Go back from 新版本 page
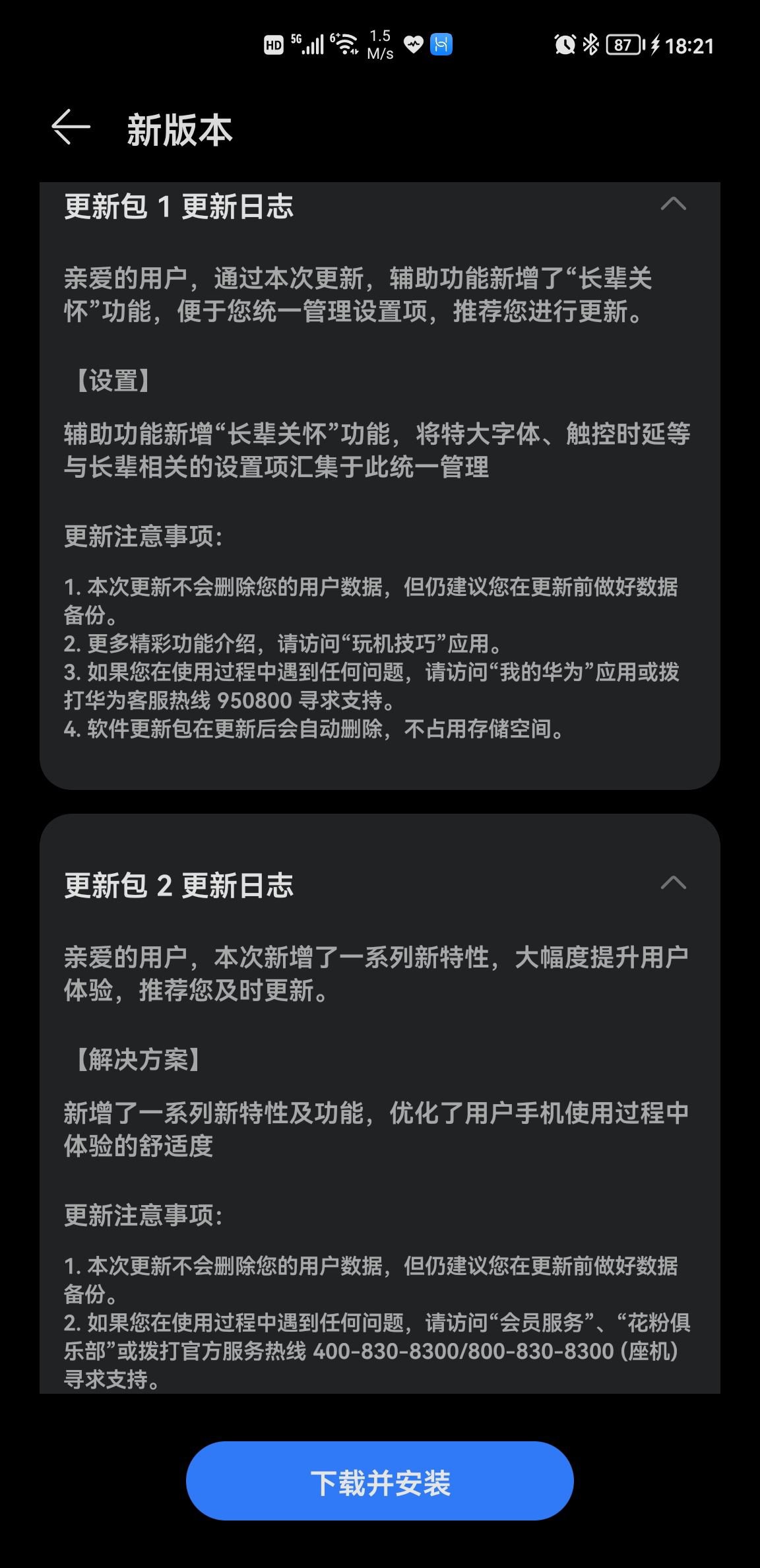 coord(71,127)
